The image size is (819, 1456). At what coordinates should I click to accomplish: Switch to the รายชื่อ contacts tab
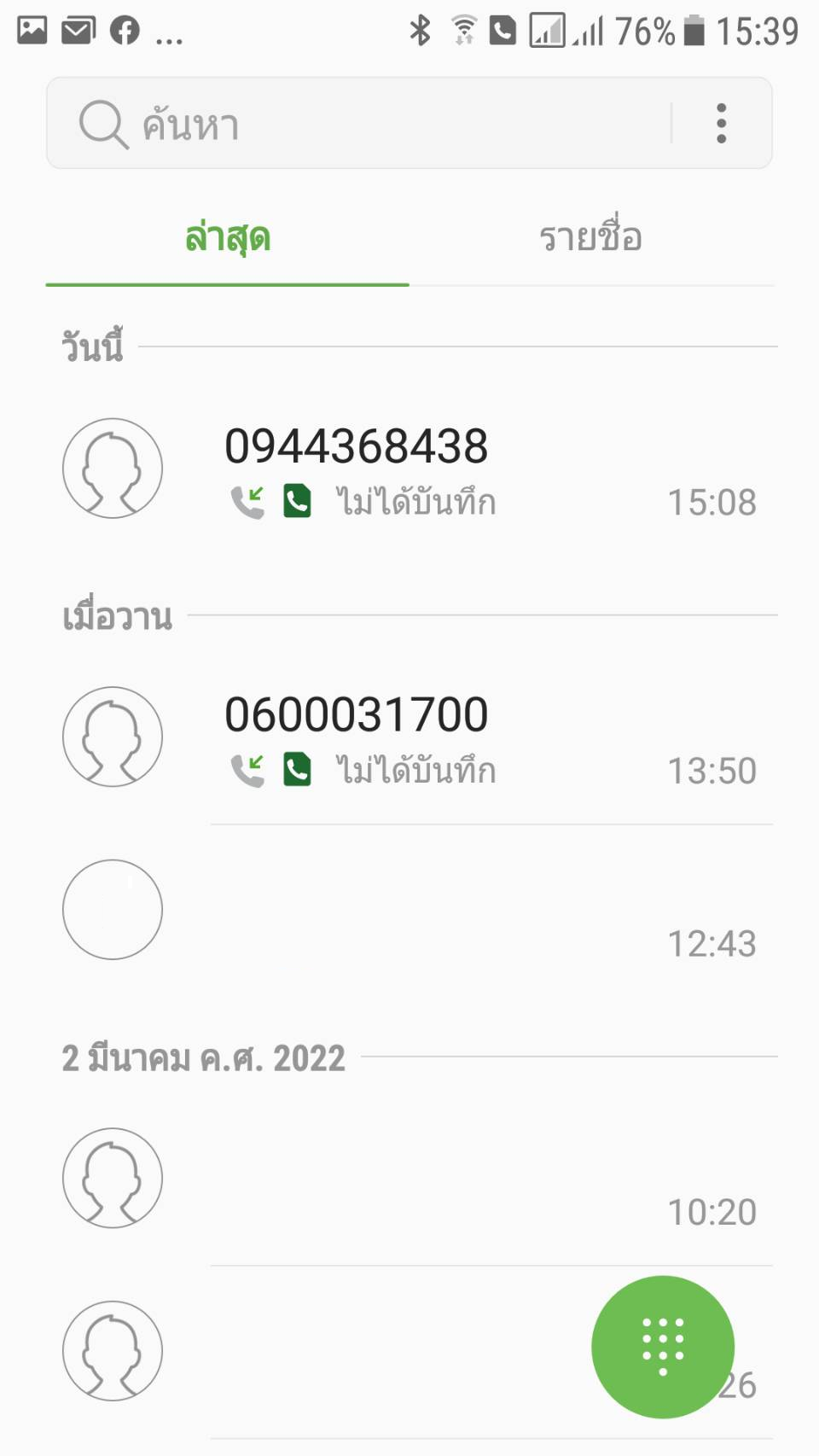590,238
